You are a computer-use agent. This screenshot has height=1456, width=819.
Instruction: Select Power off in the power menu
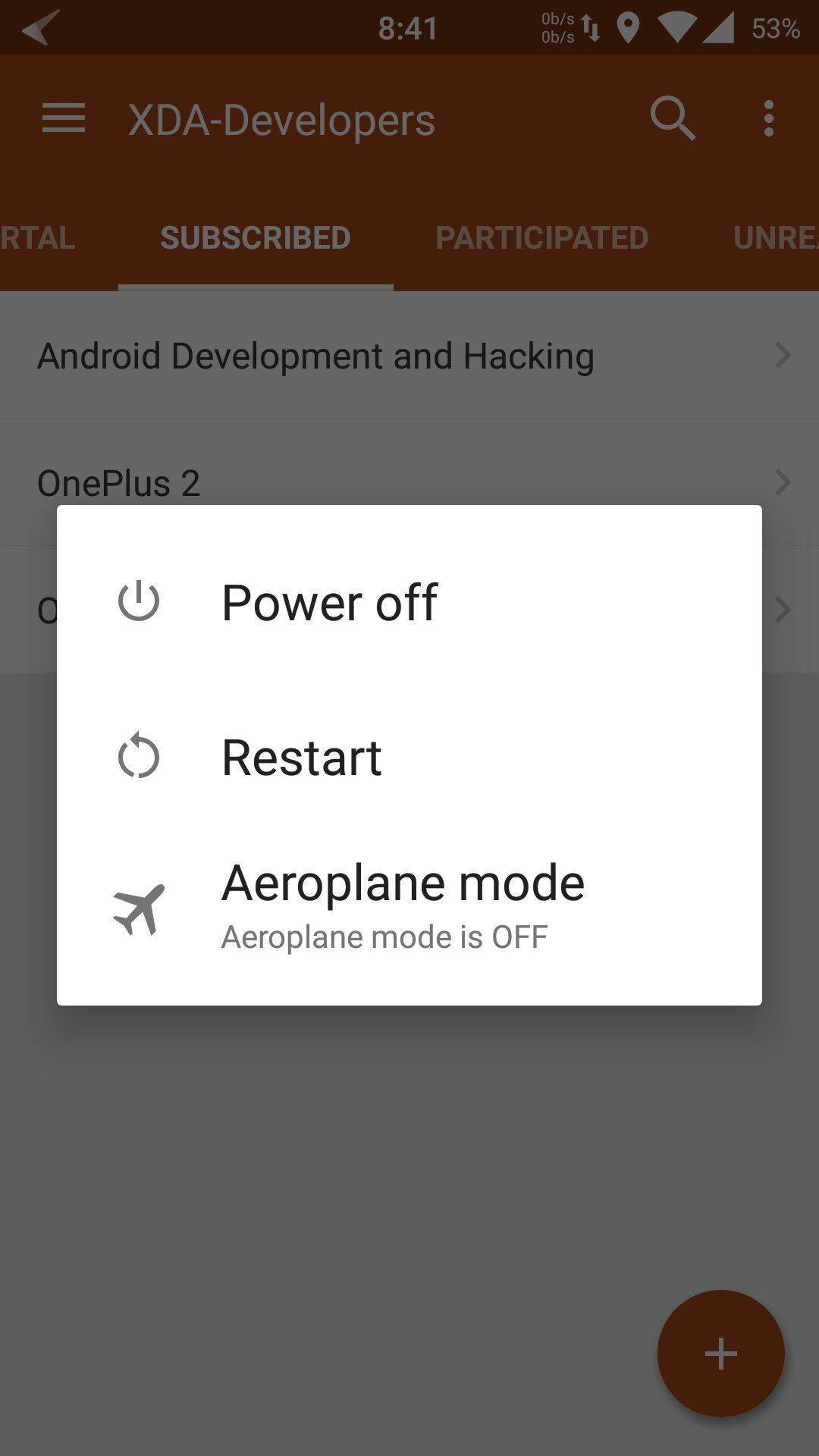(329, 602)
